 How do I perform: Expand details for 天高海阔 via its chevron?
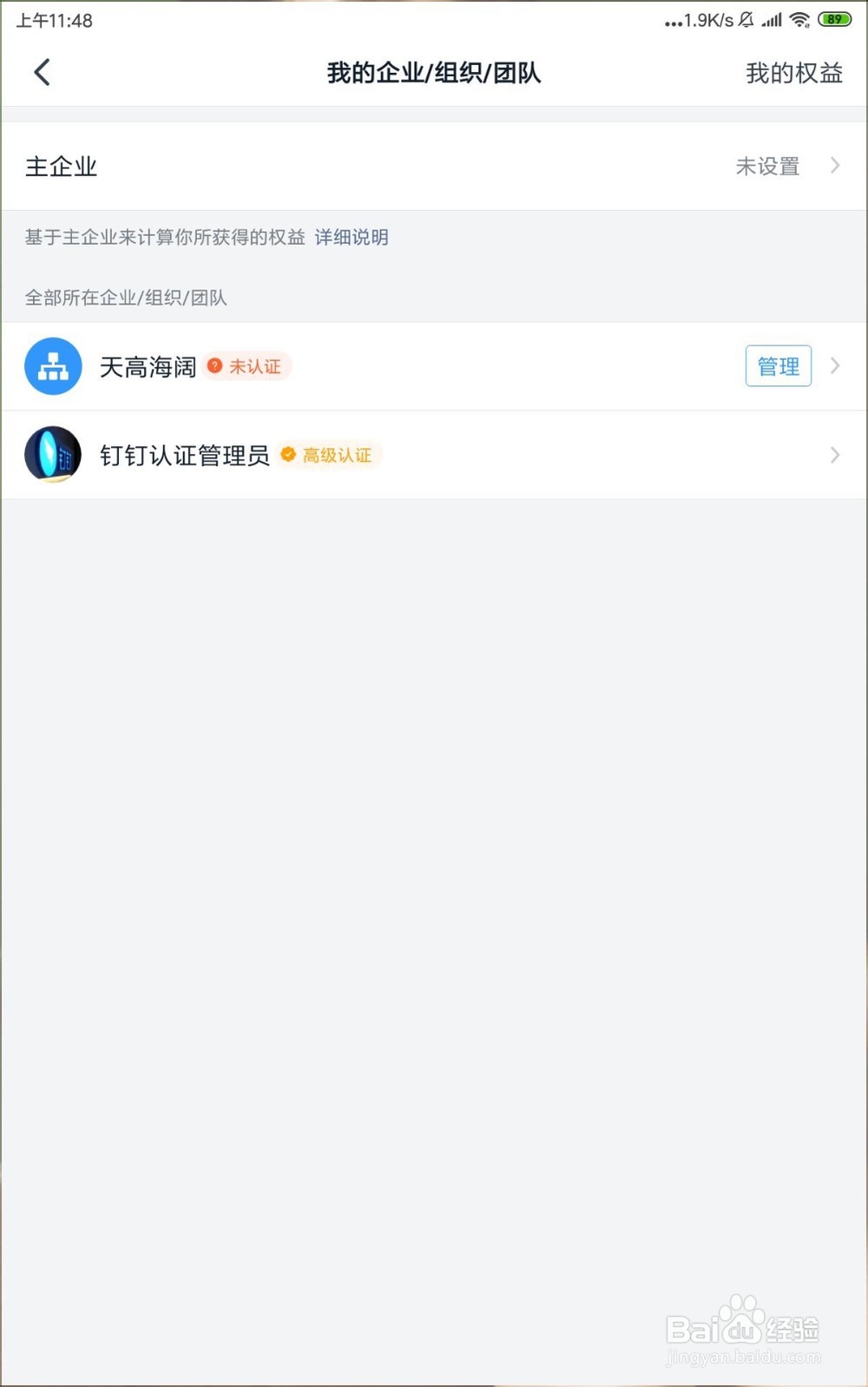point(834,365)
